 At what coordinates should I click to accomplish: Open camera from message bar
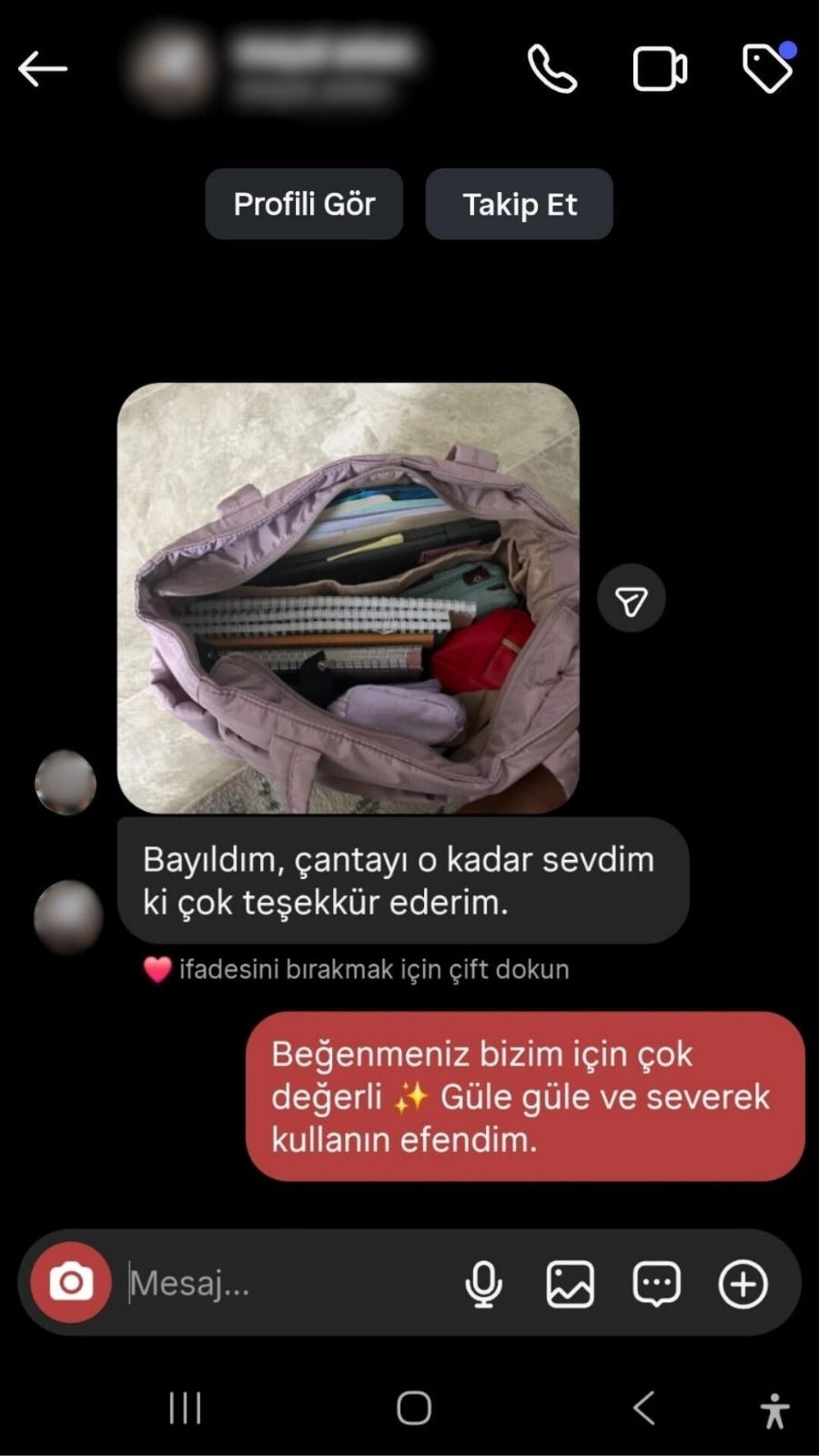coord(71,1283)
